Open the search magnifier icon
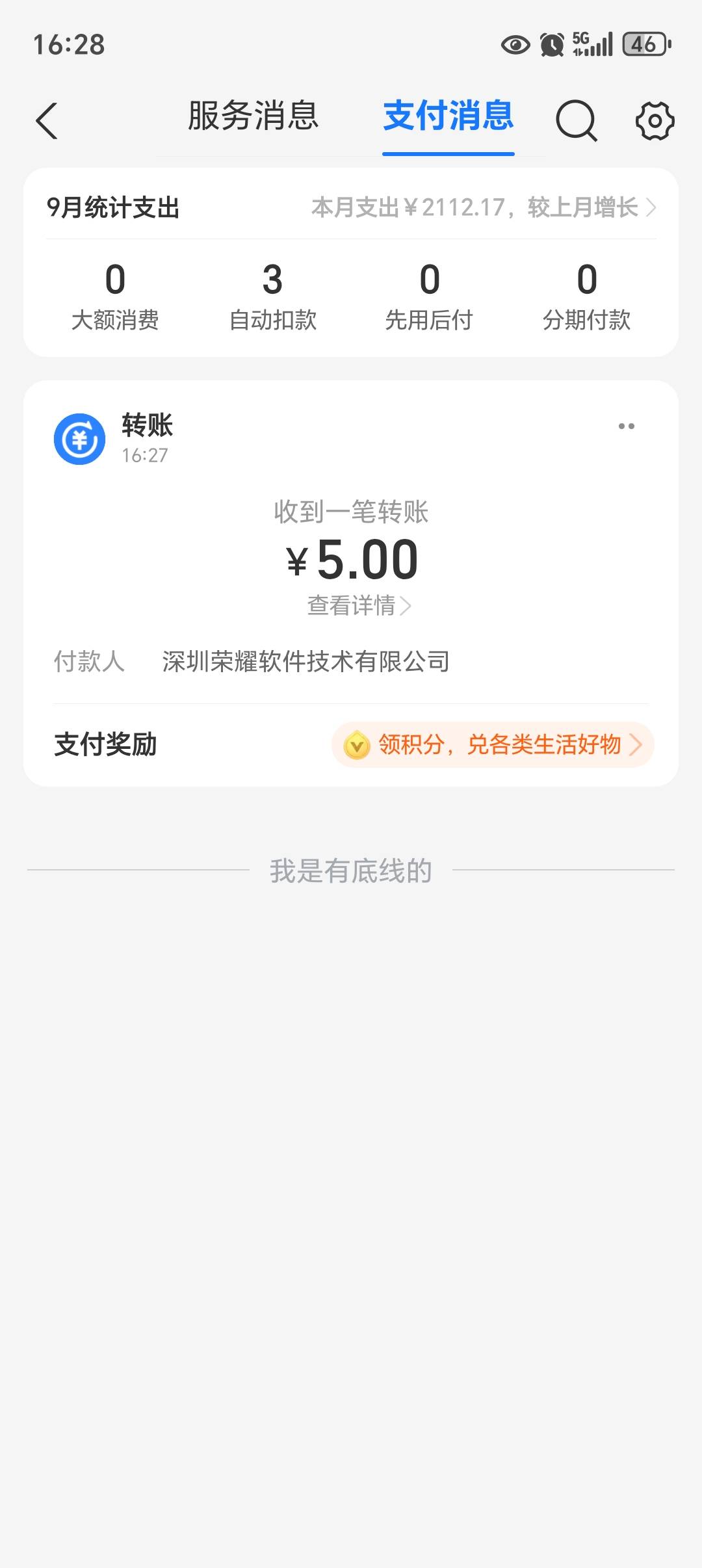 (x=576, y=120)
